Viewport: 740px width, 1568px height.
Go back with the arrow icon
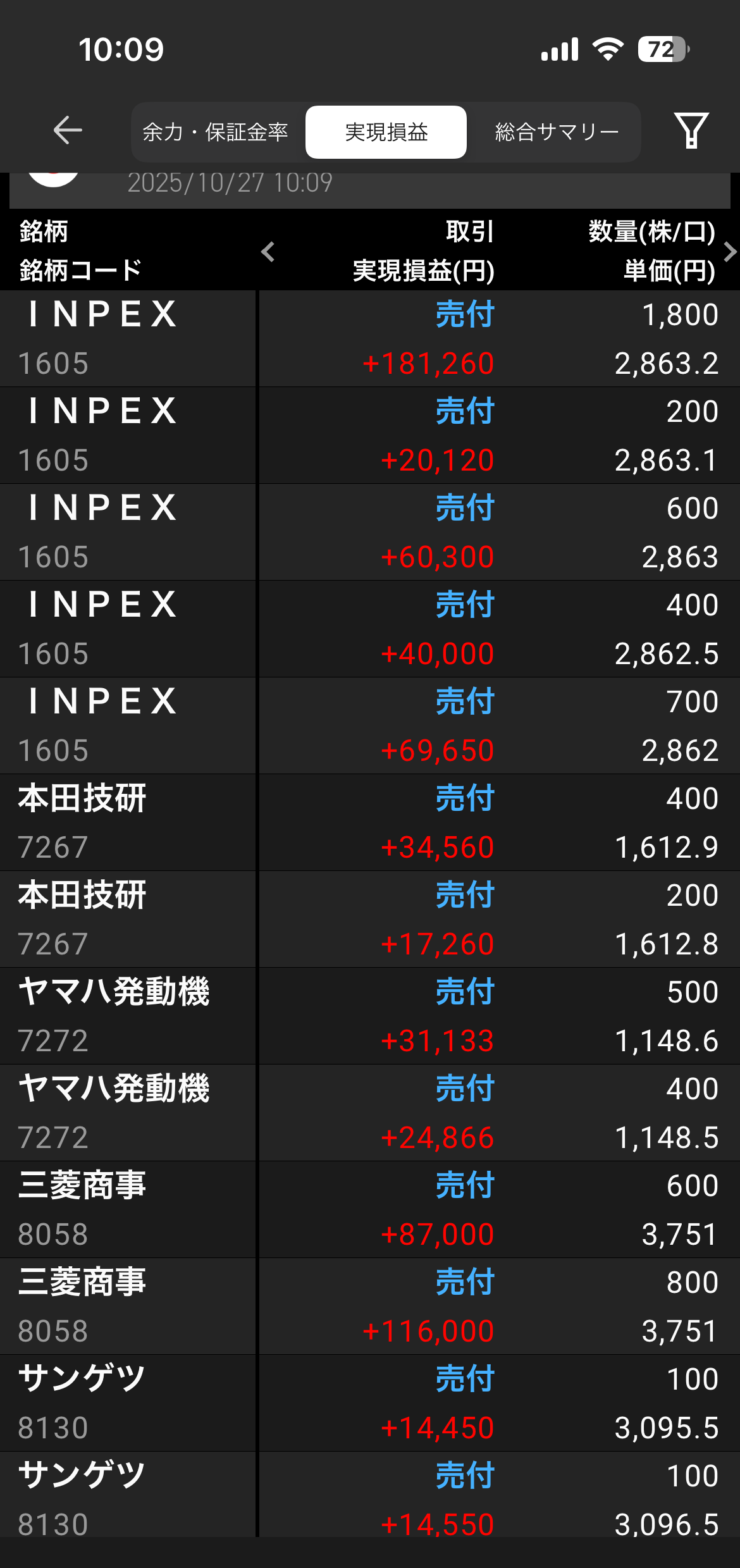click(x=68, y=131)
